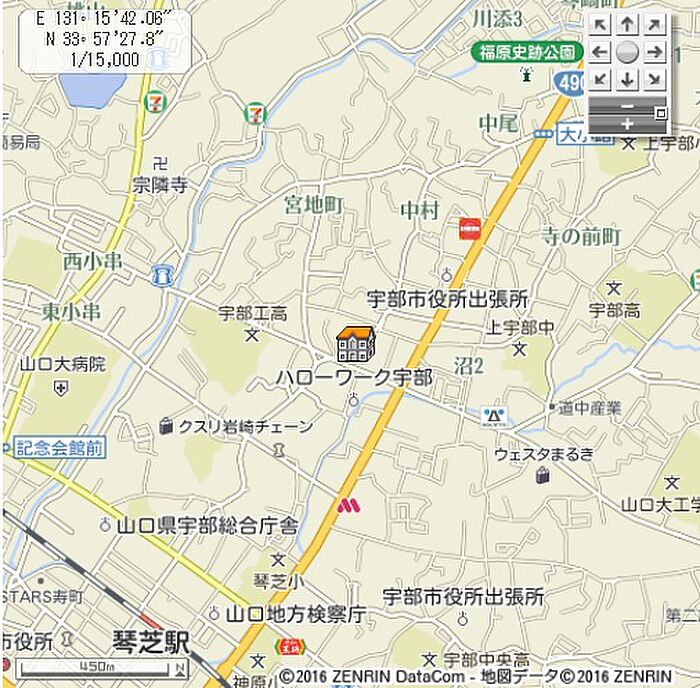Tap the building marker at map center
Viewport: 700px width, 688px height.
pyautogui.click(x=355, y=344)
